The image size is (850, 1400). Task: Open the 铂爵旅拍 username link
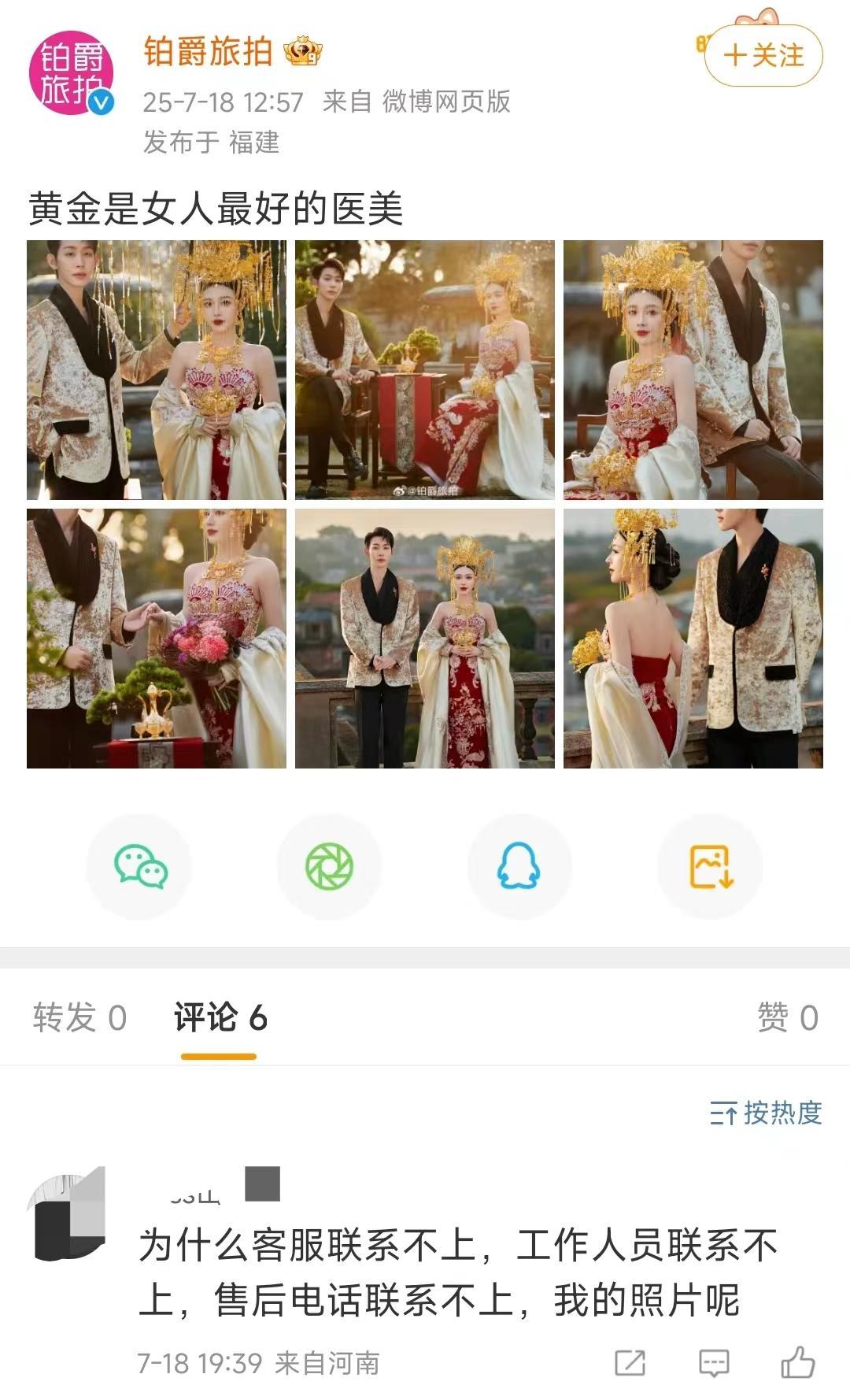coord(208,52)
